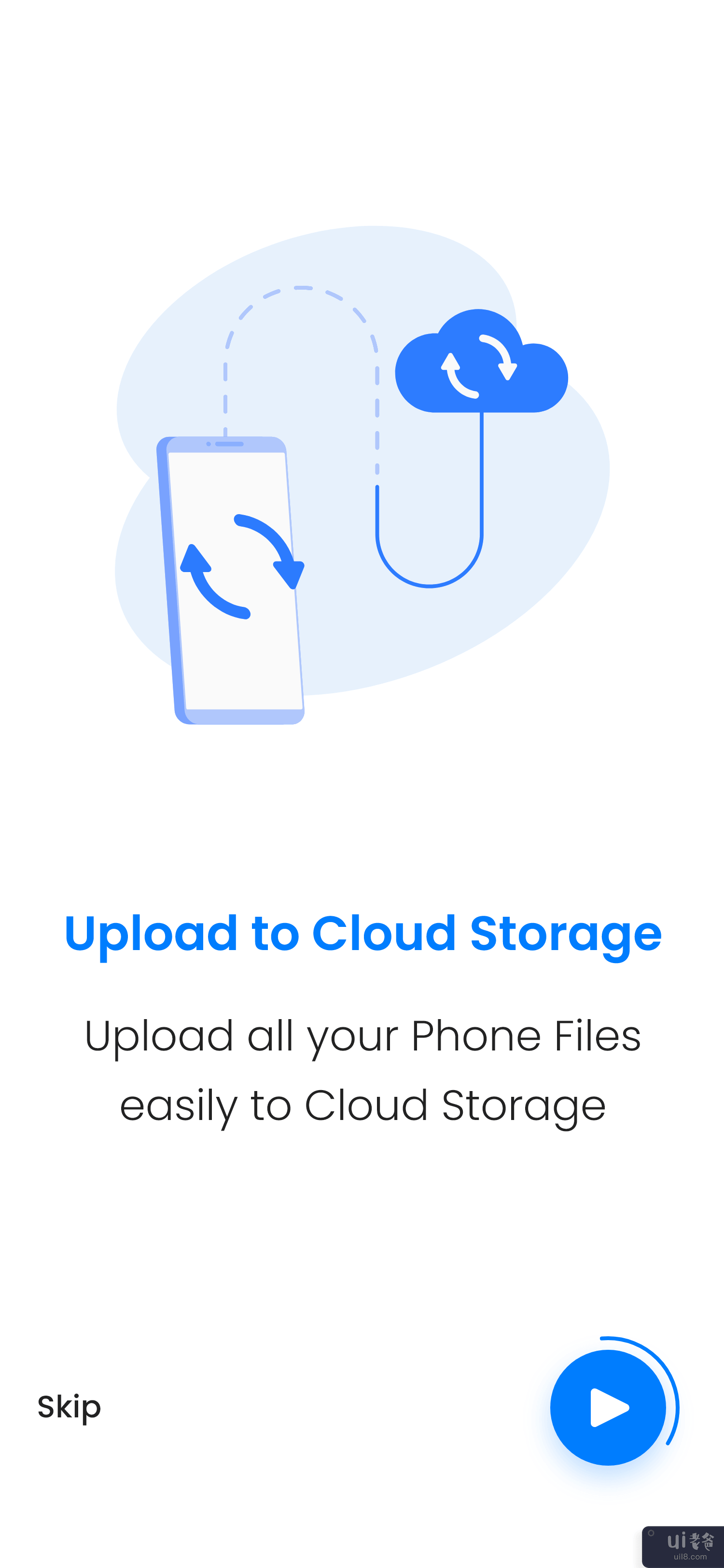Continue with the blue arrow button
724x1568 pixels.
[x=608, y=1408]
